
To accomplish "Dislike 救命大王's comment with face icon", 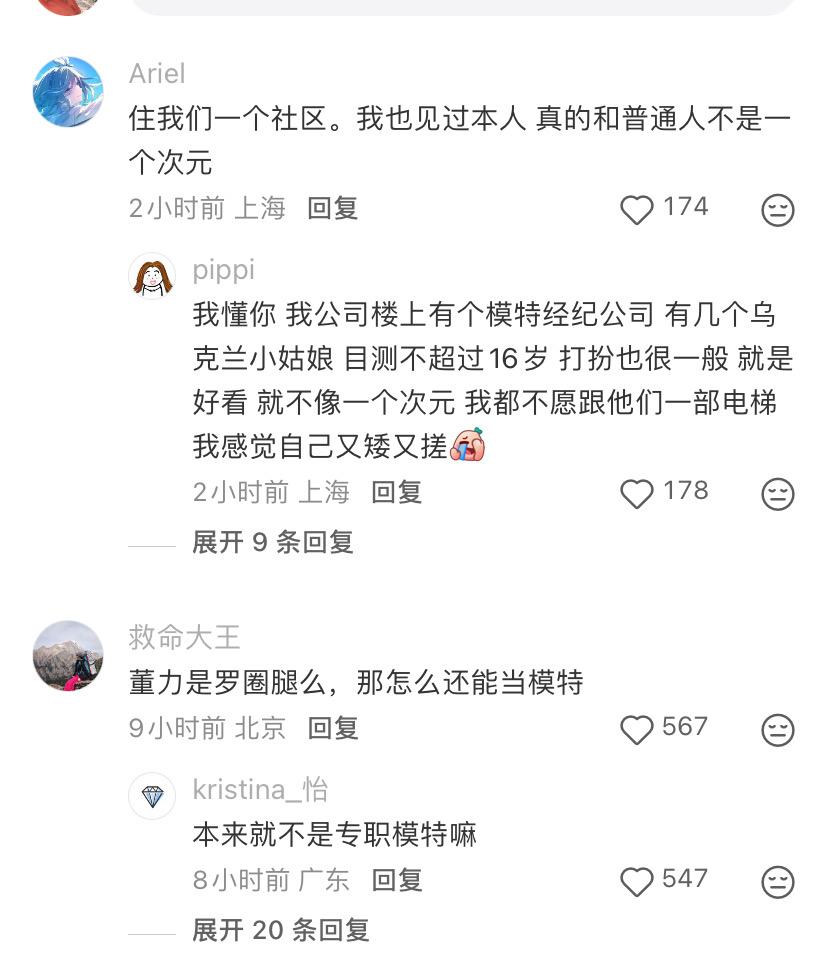I will [778, 730].
